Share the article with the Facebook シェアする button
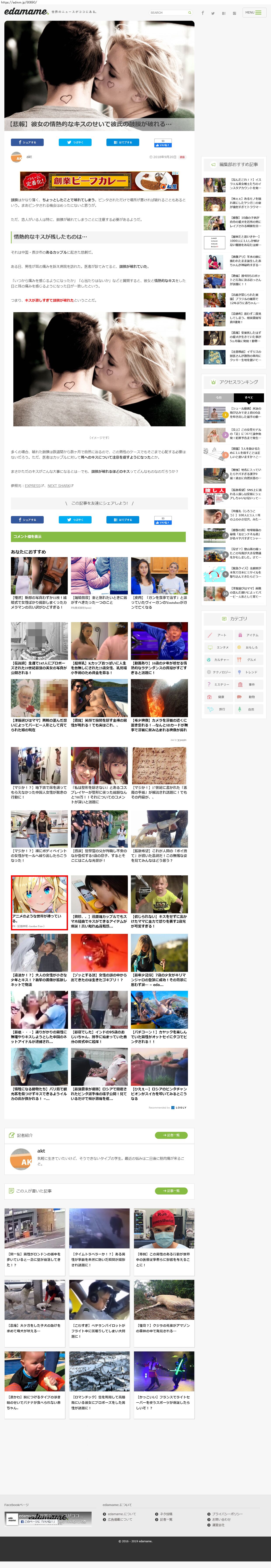 point(27,142)
